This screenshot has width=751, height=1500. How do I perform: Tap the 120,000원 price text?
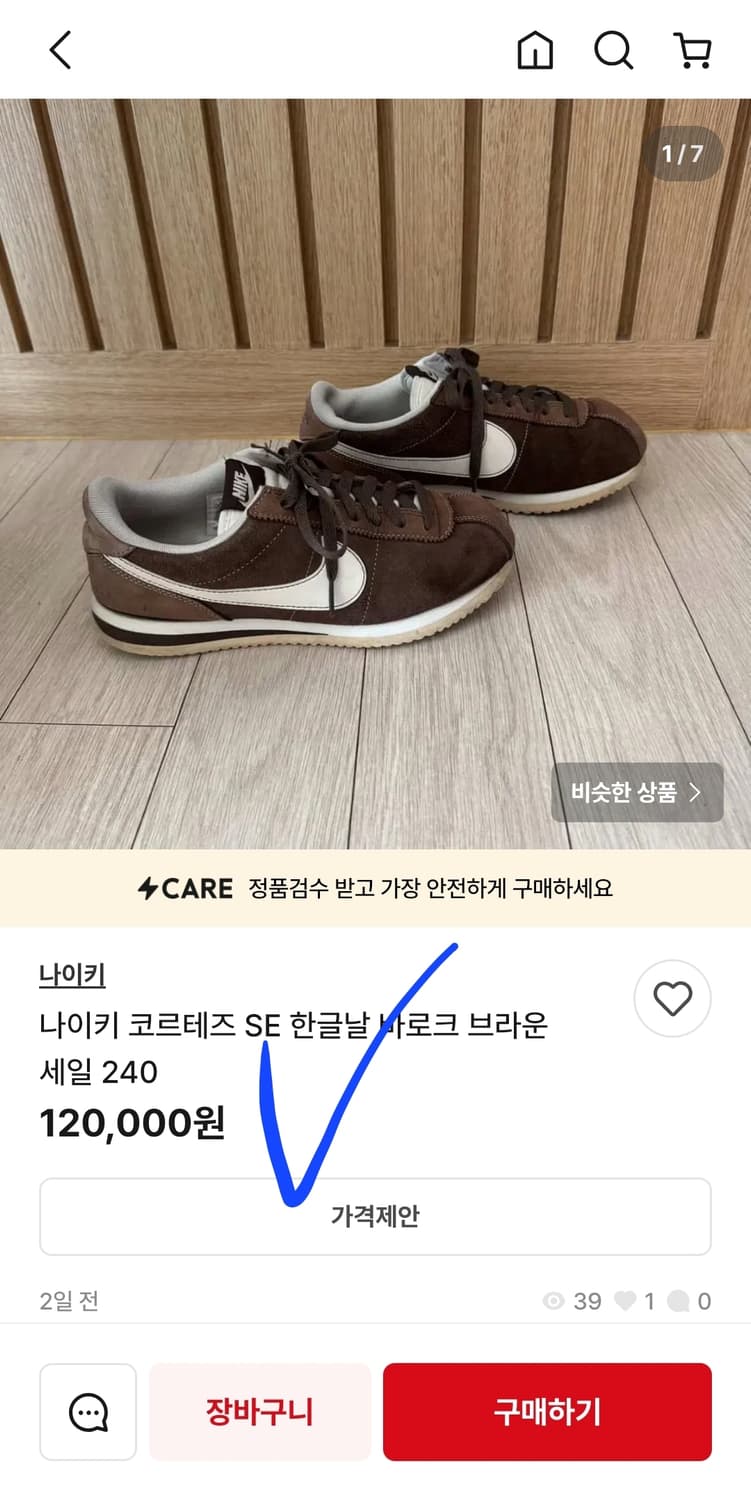pyautogui.click(x=132, y=1123)
